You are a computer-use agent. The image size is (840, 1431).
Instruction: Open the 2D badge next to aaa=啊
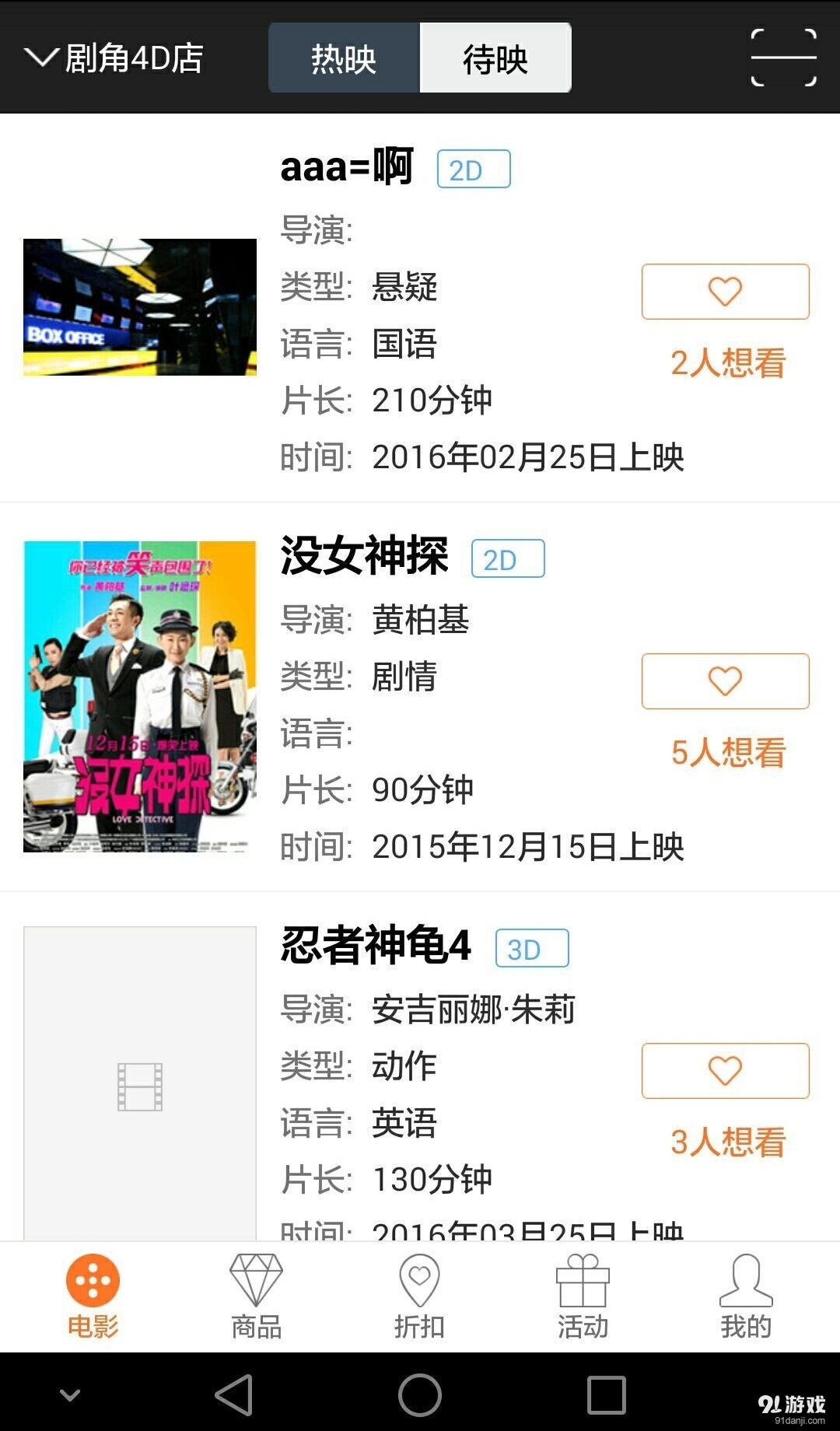click(x=474, y=168)
